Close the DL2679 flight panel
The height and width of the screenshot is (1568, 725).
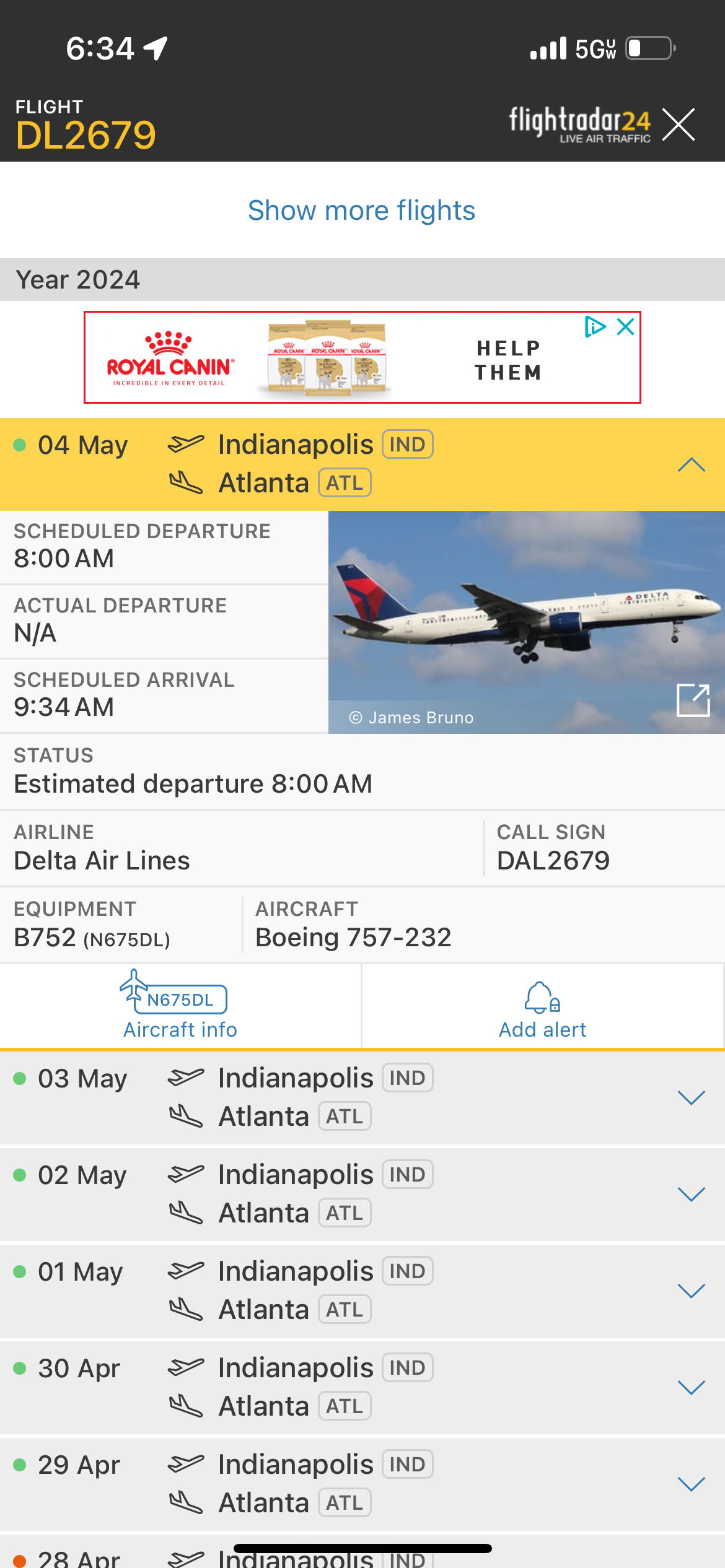(x=679, y=124)
